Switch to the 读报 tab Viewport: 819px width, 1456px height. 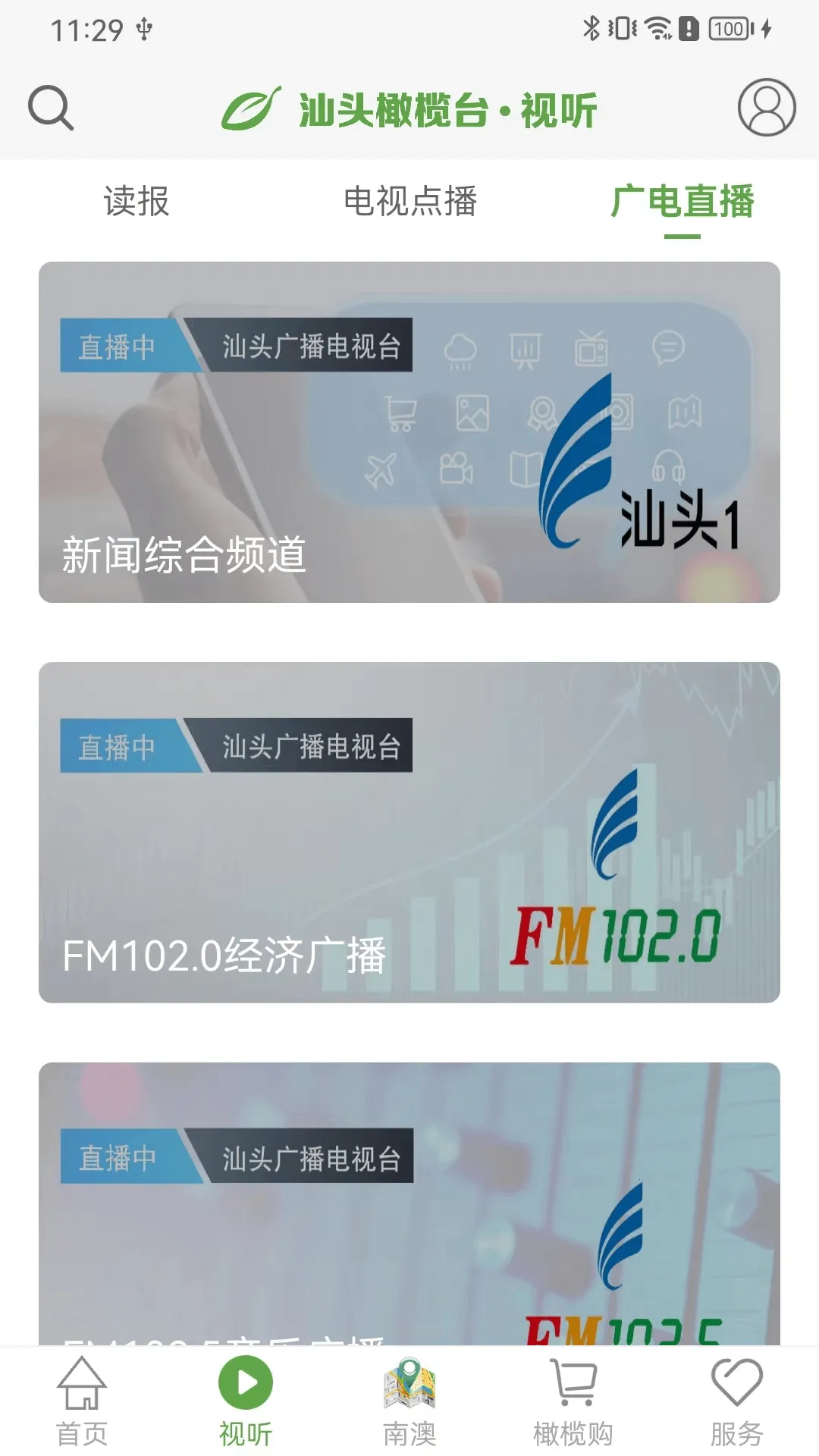click(136, 202)
